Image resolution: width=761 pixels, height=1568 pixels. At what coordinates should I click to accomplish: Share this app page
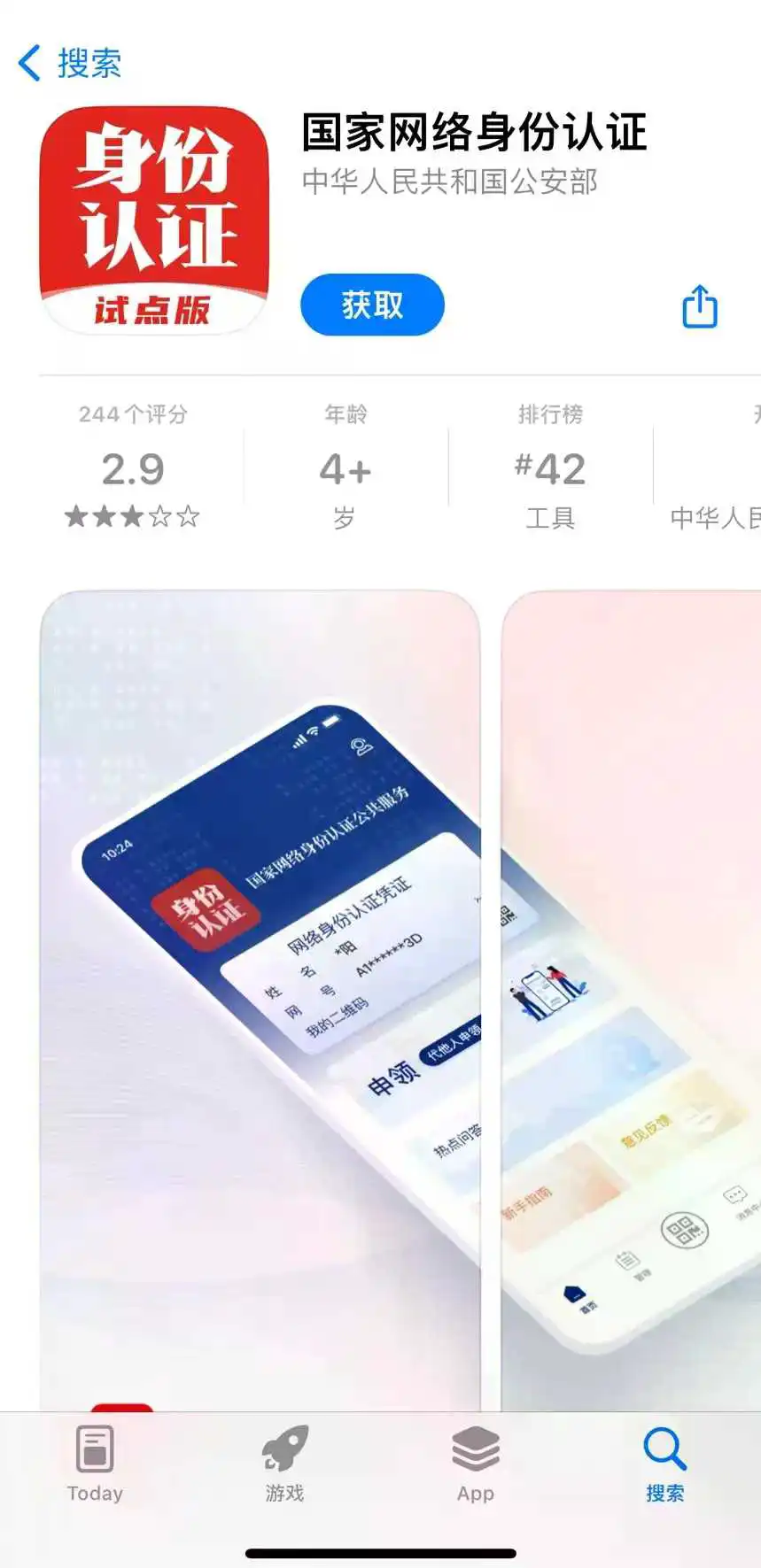(x=699, y=306)
